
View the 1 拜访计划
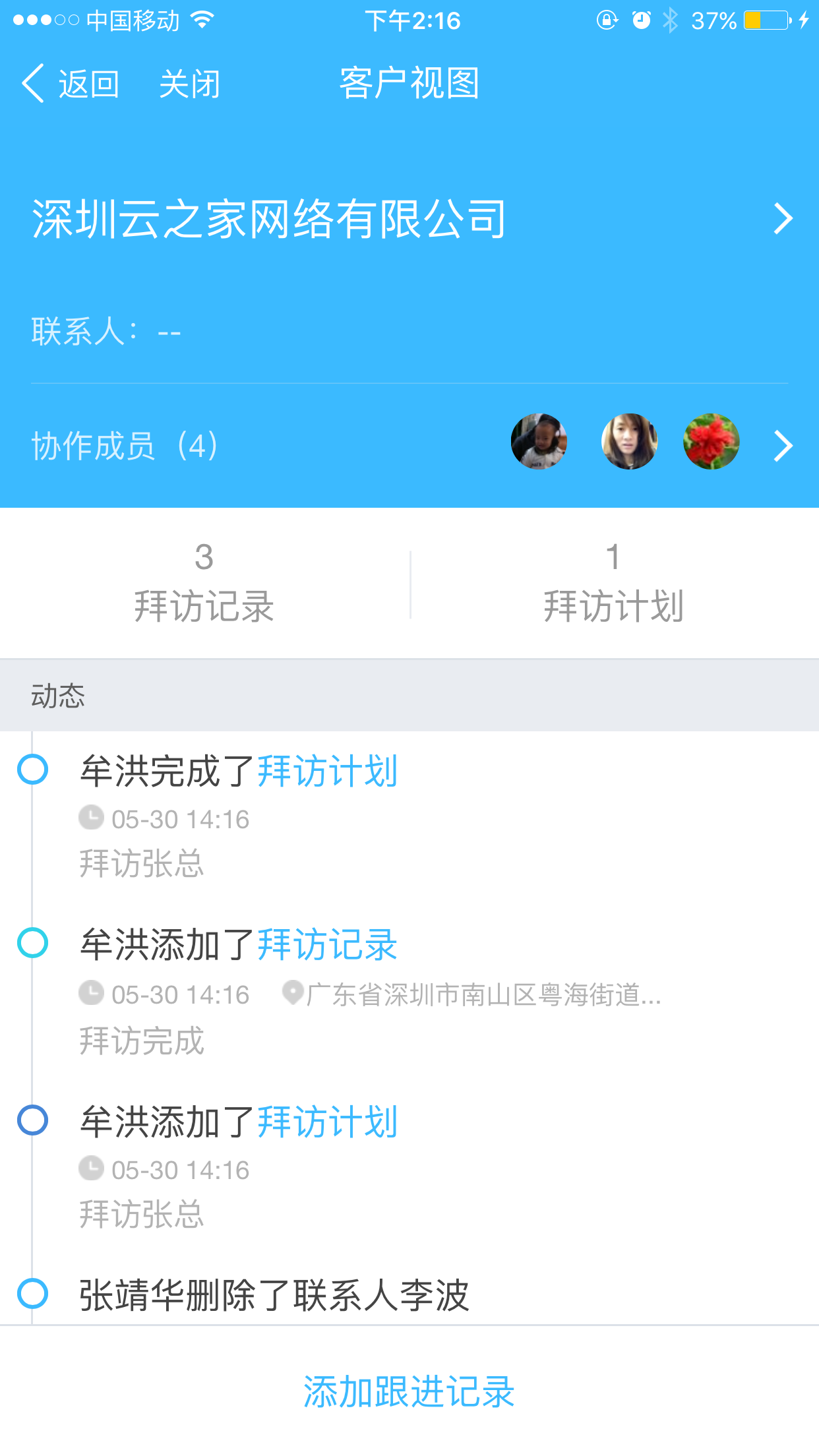tap(613, 583)
